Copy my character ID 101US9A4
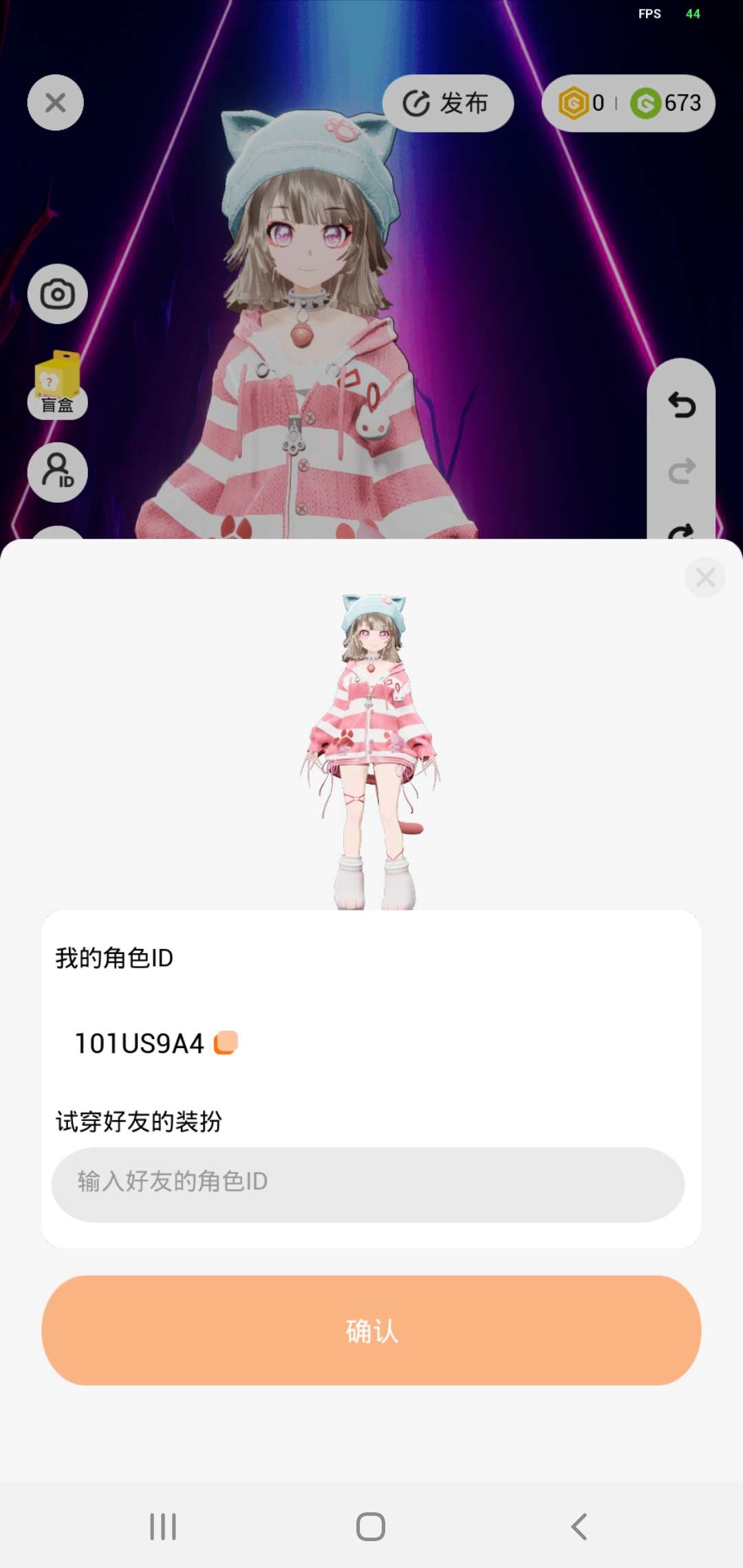The image size is (743, 1568). 226,1043
